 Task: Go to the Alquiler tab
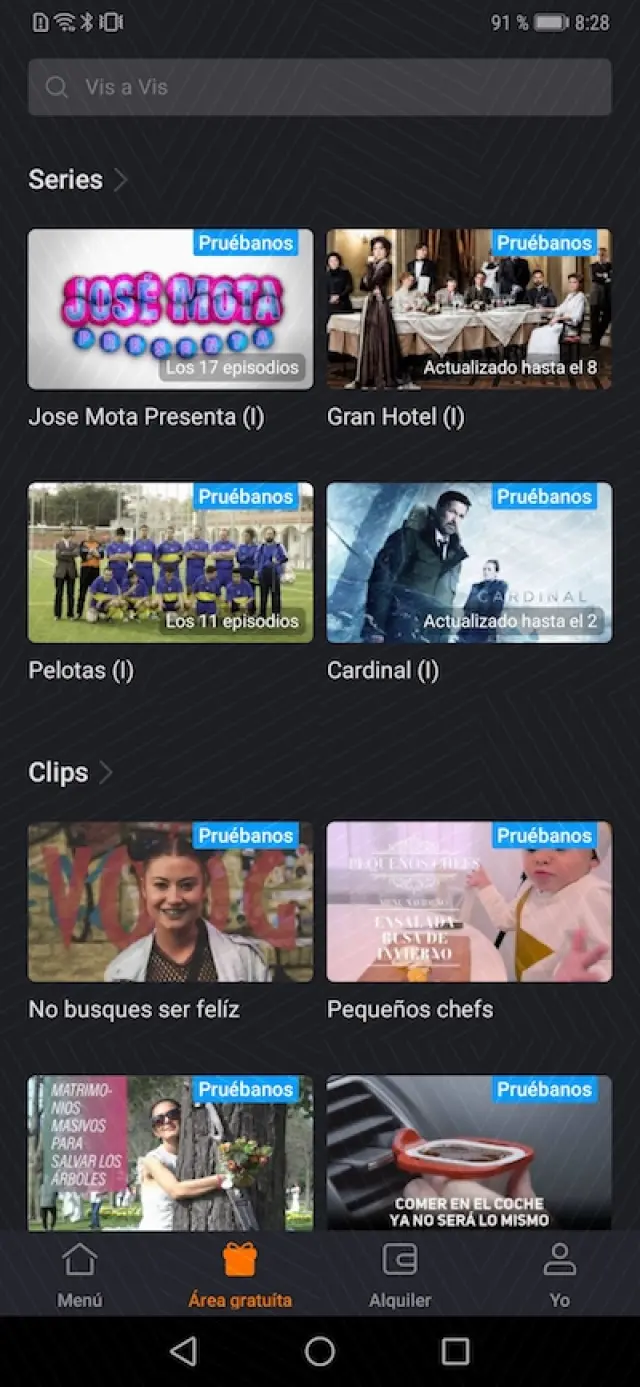point(400,1273)
